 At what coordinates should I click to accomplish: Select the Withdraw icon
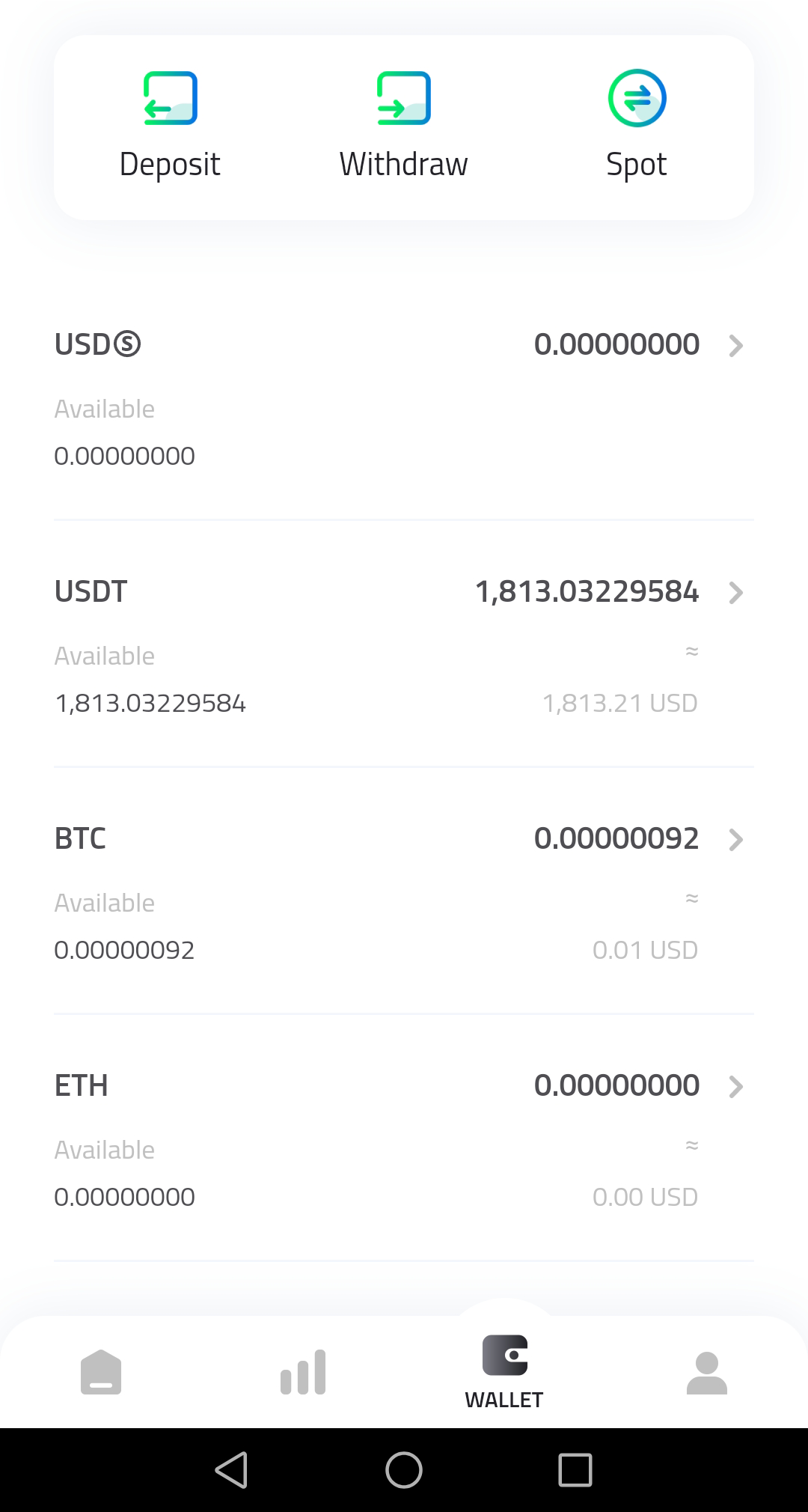(x=404, y=97)
